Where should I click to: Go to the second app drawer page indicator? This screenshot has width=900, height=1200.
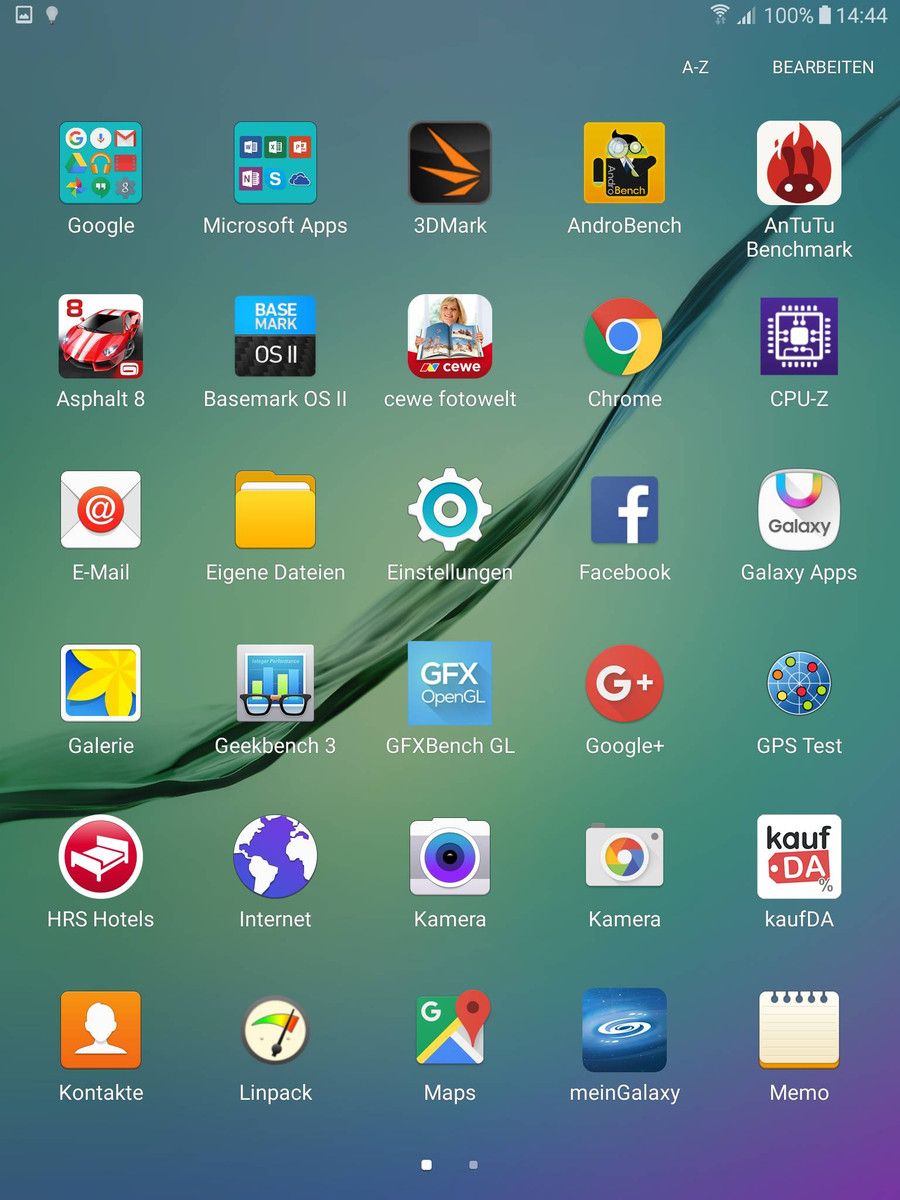pos(473,1165)
